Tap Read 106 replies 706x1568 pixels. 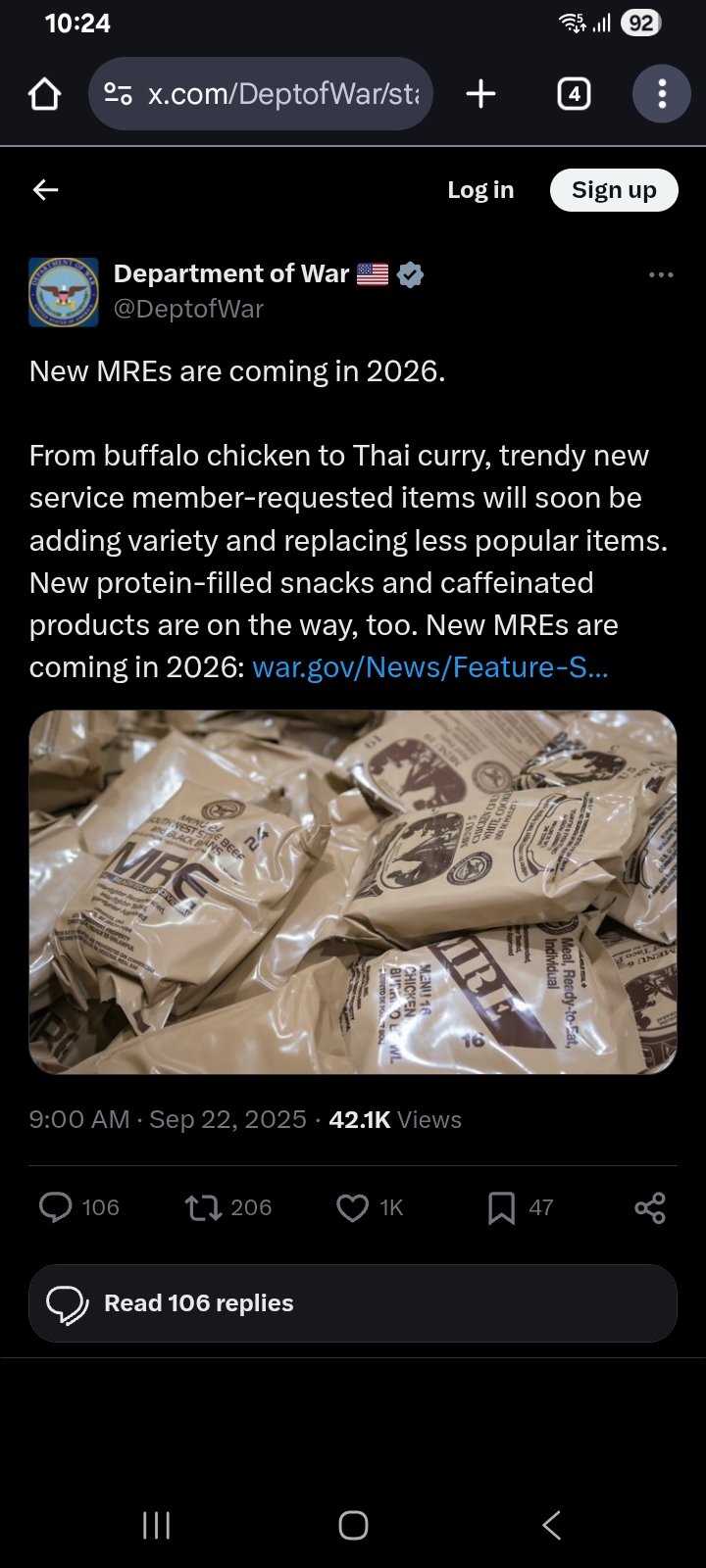[x=353, y=1303]
